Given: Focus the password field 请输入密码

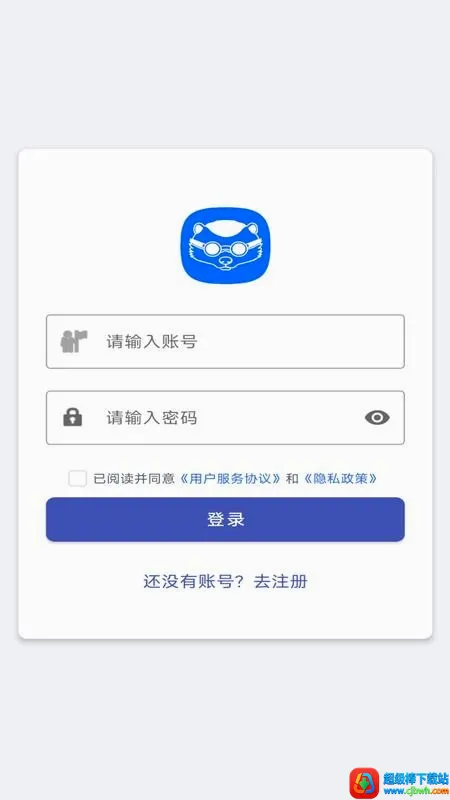Looking at the screenshot, I should pos(225,418).
